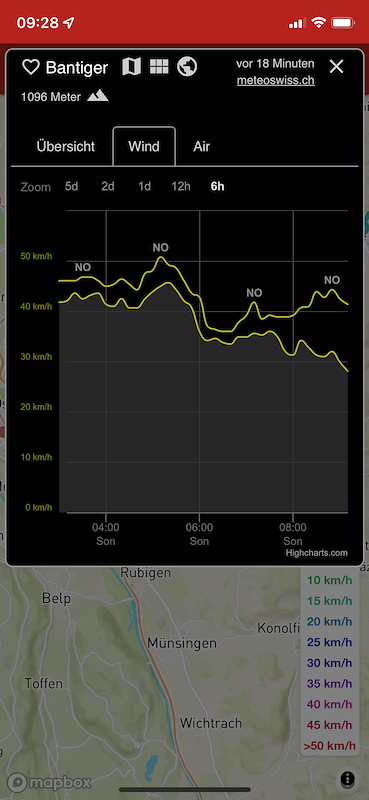The width and height of the screenshot is (369, 800).
Task: Open the map info button
Action: point(347,779)
